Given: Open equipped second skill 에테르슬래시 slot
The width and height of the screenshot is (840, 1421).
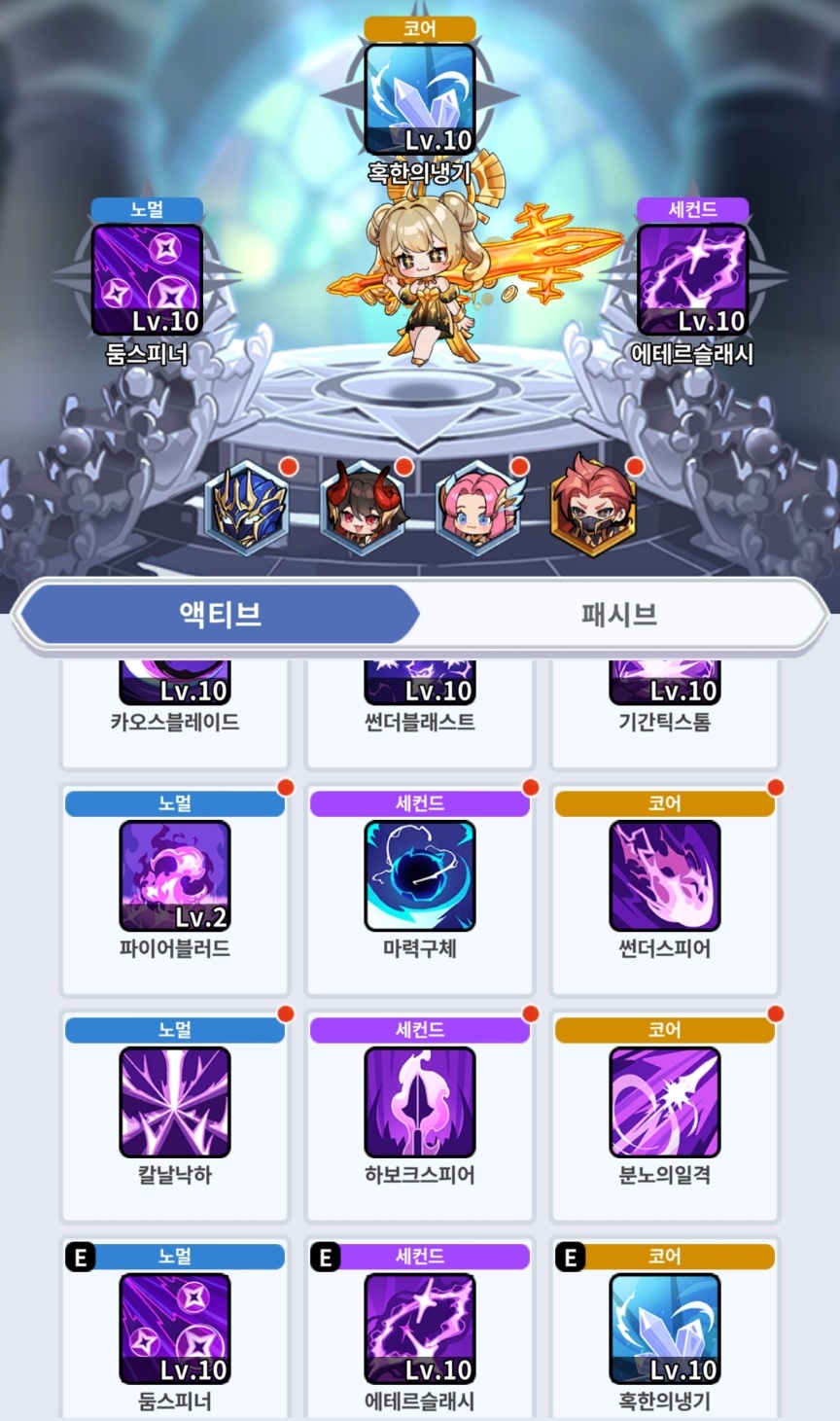Looking at the screenshot, I should pyautogui.click(x=691, y=280).
